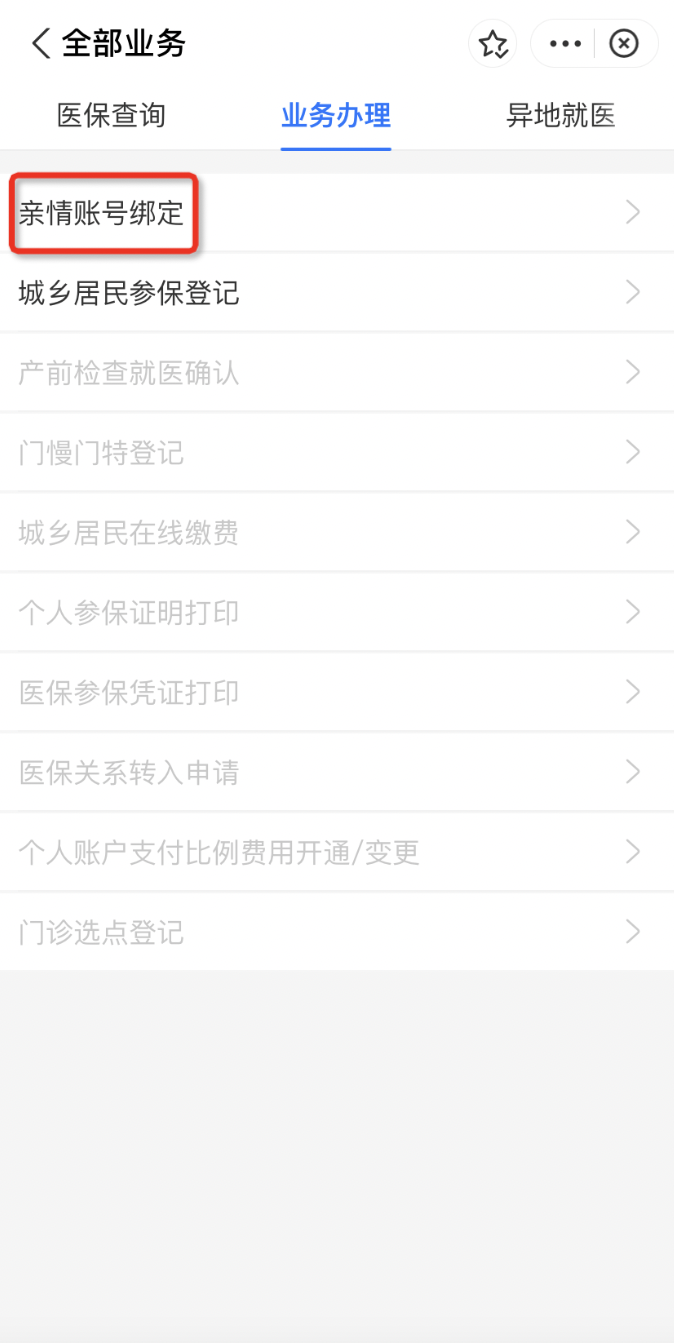Select the 业务办理 tab
Viewport: 674px width, 1343px height.
tap(336, 116)
